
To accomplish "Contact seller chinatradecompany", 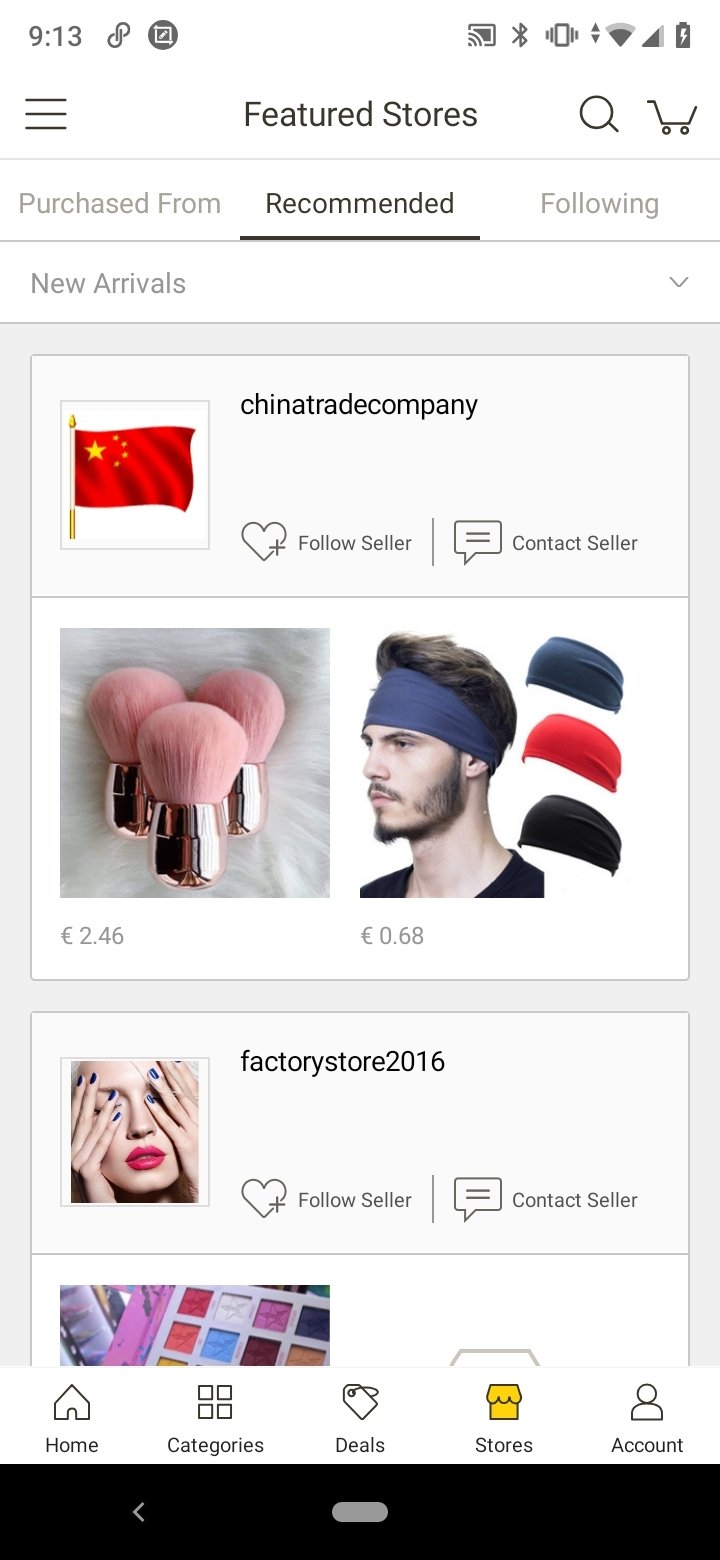I will pyautogui.click(x=546, y=542).
